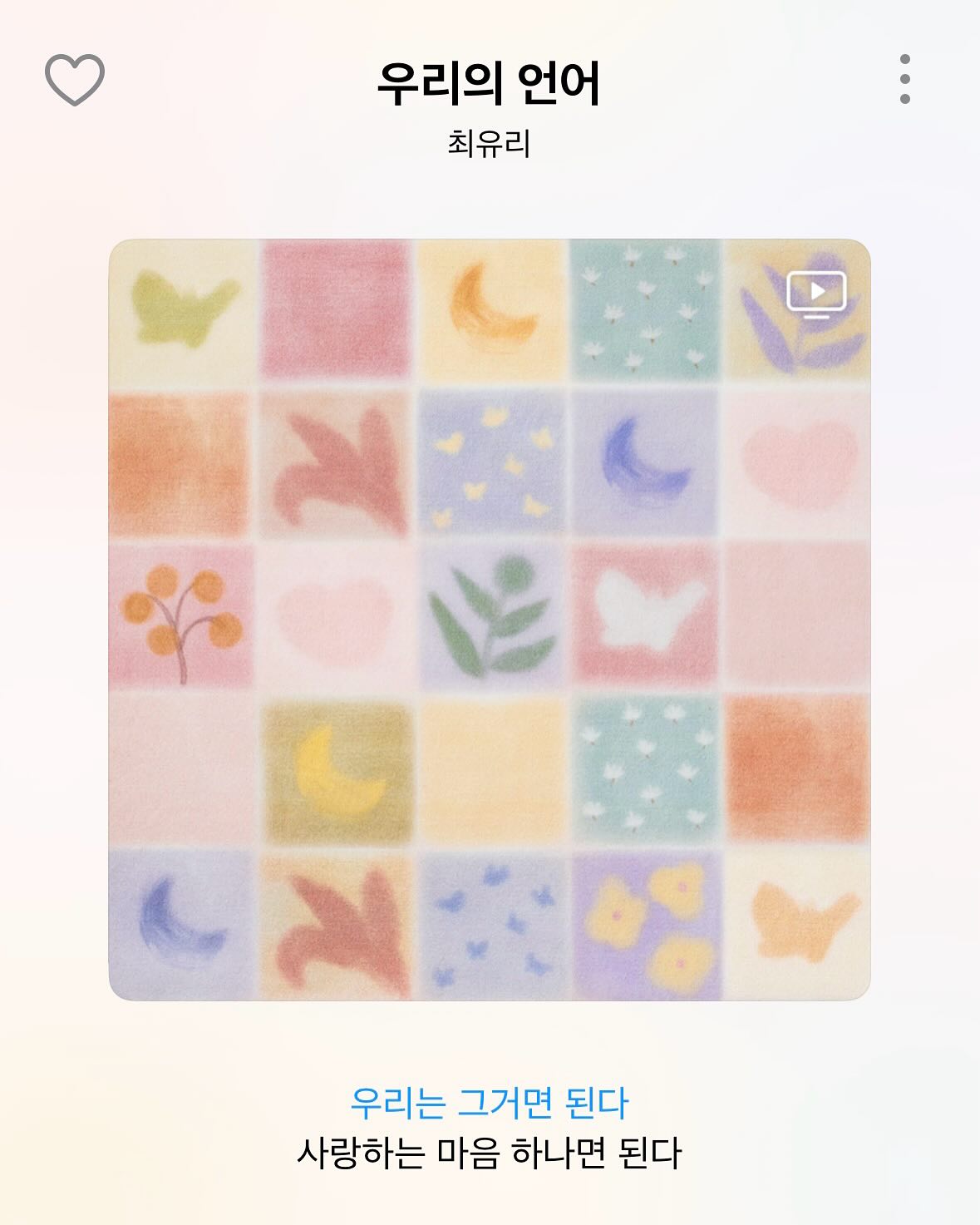Viewport: 980px width, 1225px height.
Task: Open full lyrics from highlighted lyric line
Action: click(489, 1104)
